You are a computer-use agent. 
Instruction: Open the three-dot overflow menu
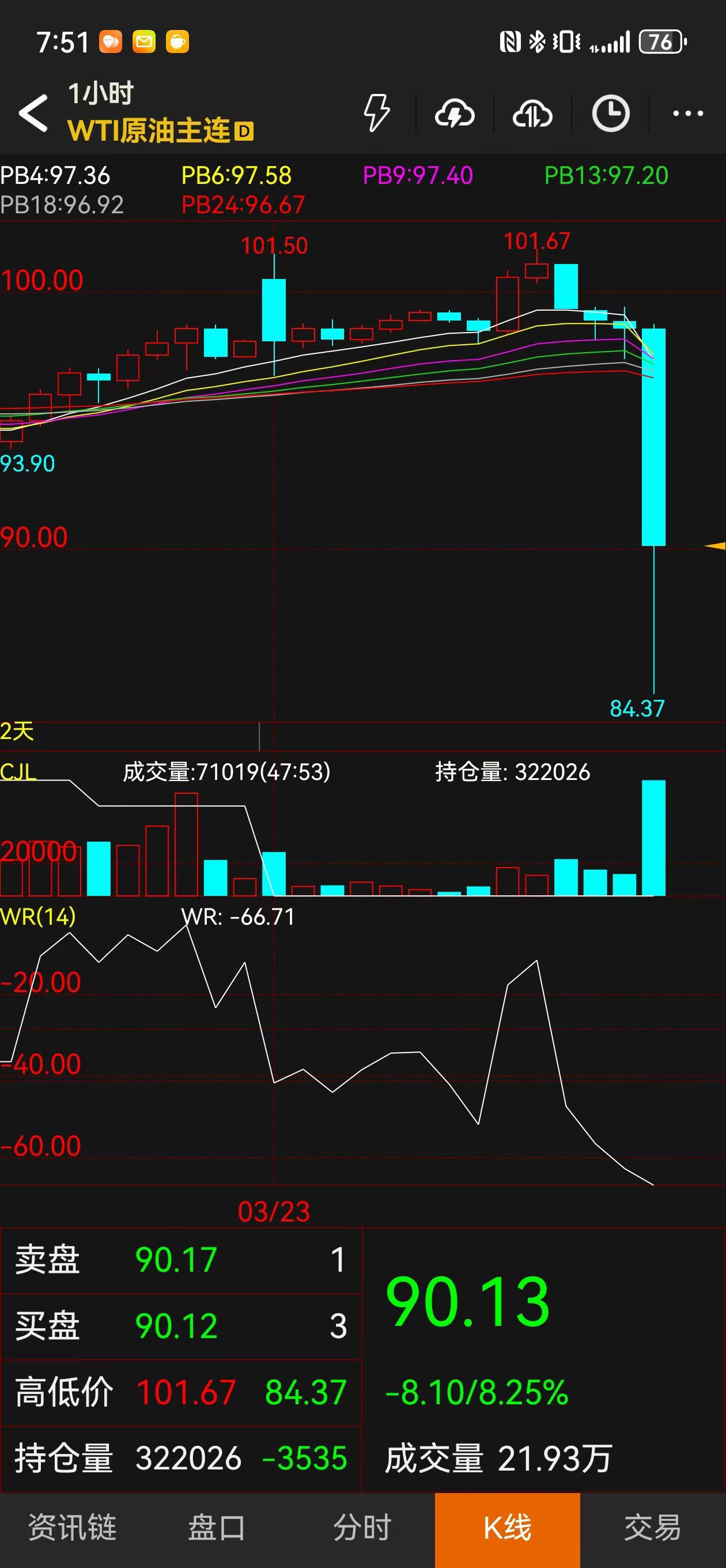pyautogui.click(x=687, y=113)
